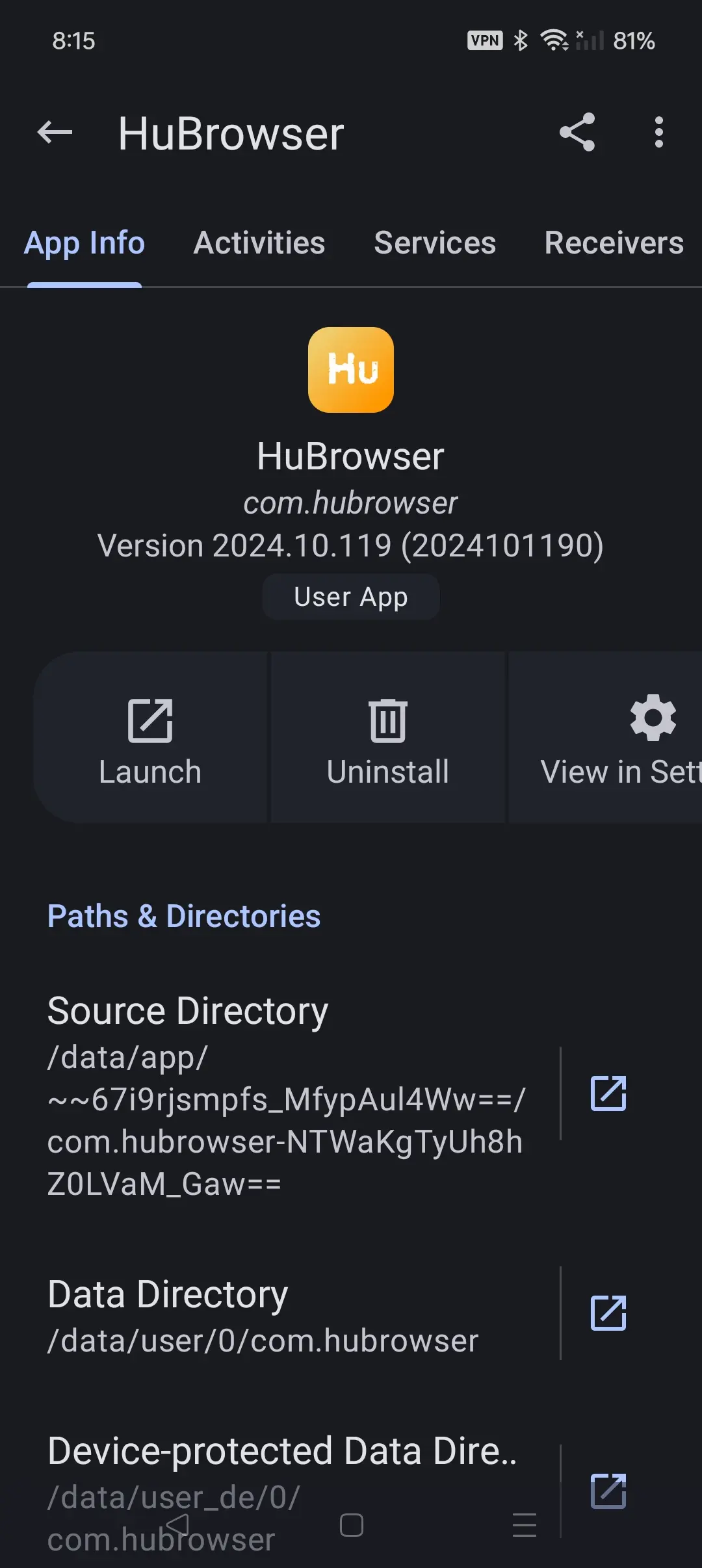Open Source Directory with the external link icon

[608, 1092]
